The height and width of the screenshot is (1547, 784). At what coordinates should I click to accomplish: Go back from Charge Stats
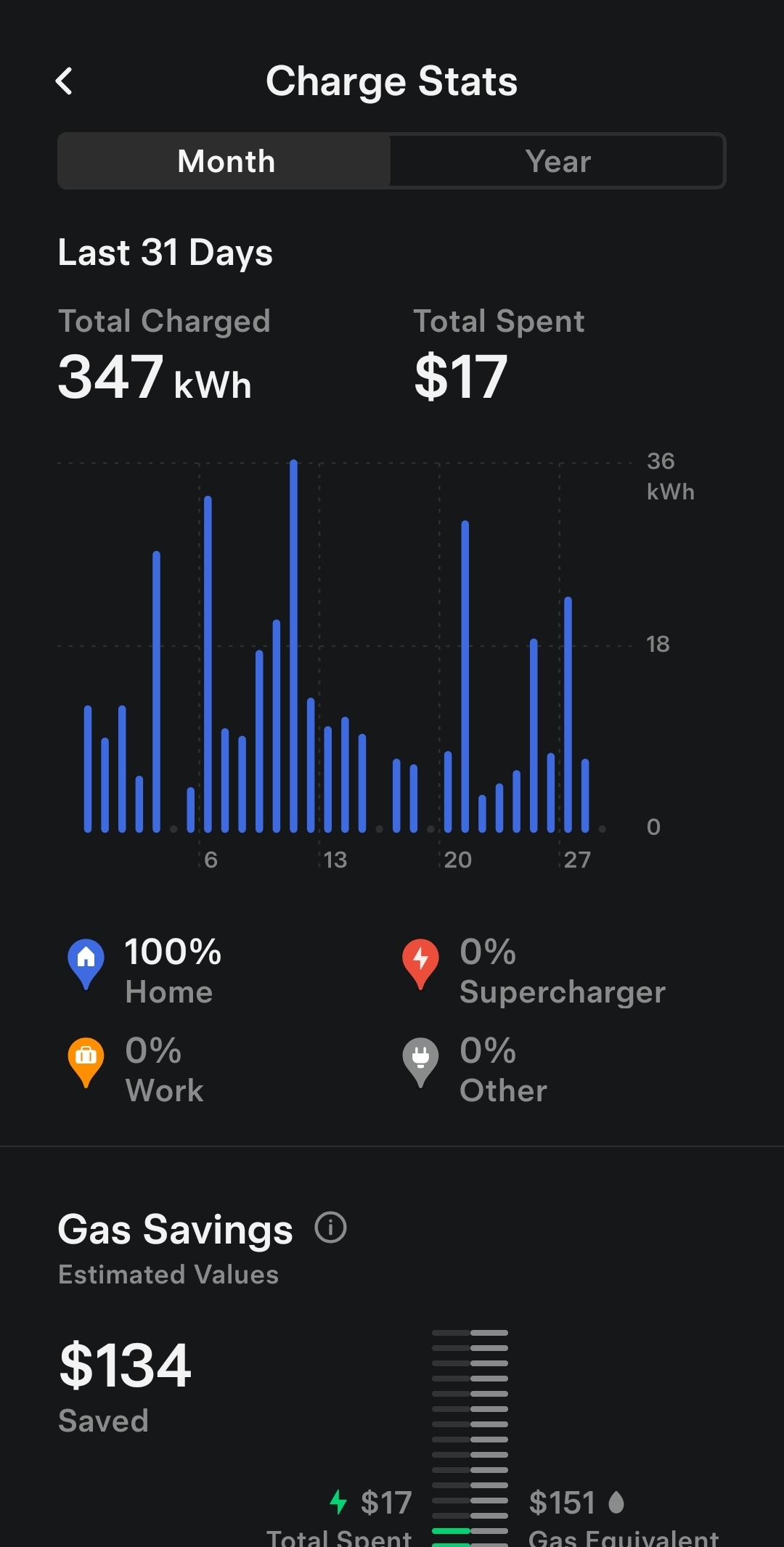click(65, 81)
